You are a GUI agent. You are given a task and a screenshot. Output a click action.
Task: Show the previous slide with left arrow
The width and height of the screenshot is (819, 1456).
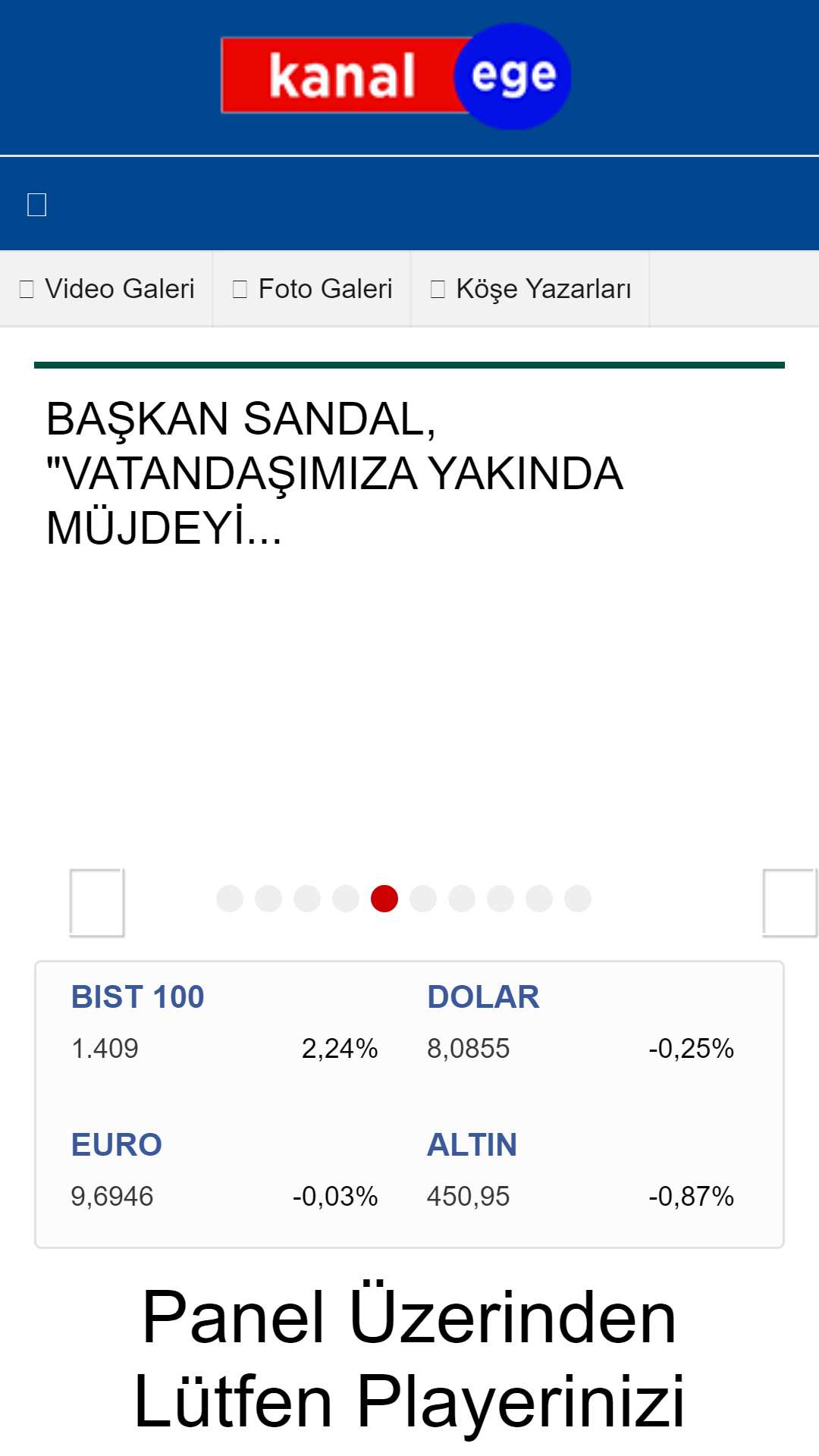(x=97, y=903)
